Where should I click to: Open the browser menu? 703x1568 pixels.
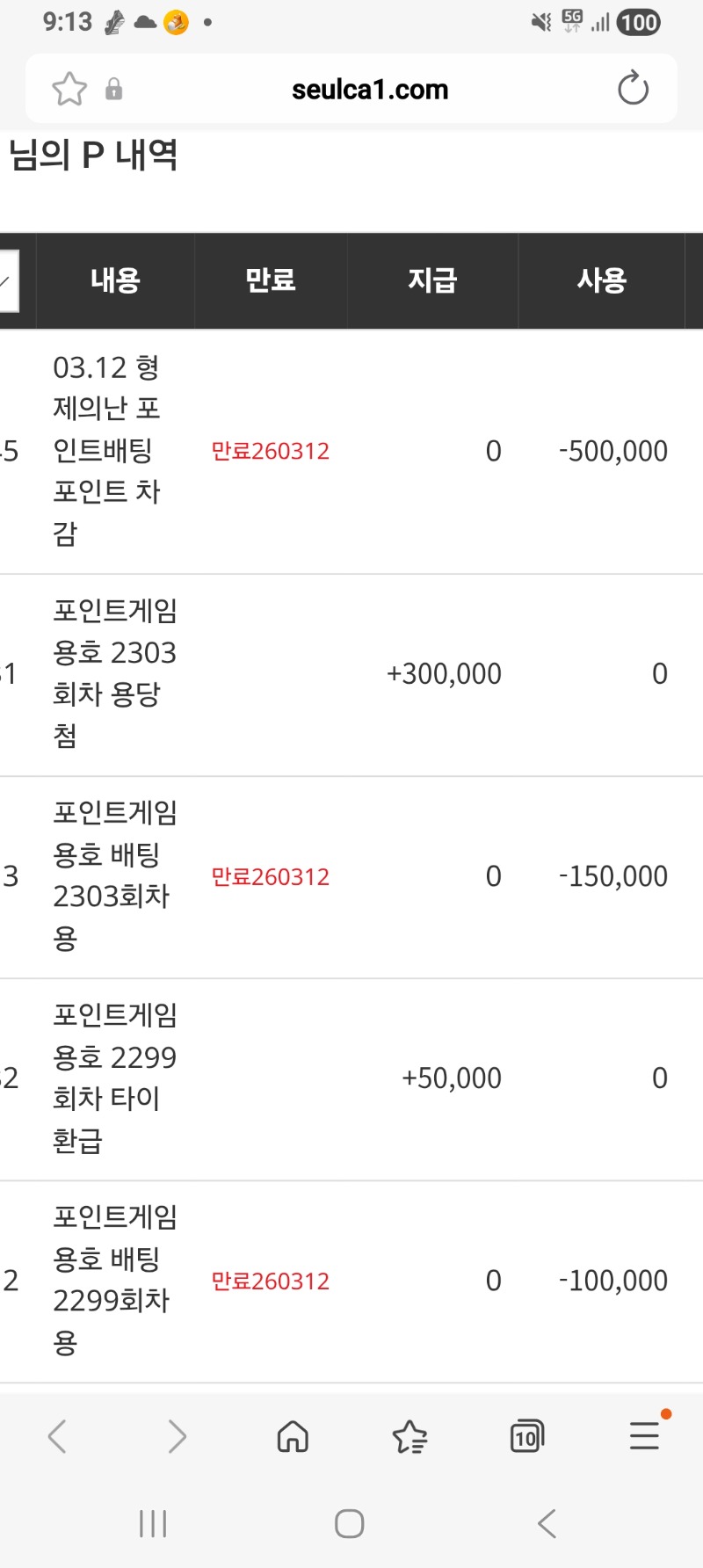click(x=644, y=1435)
